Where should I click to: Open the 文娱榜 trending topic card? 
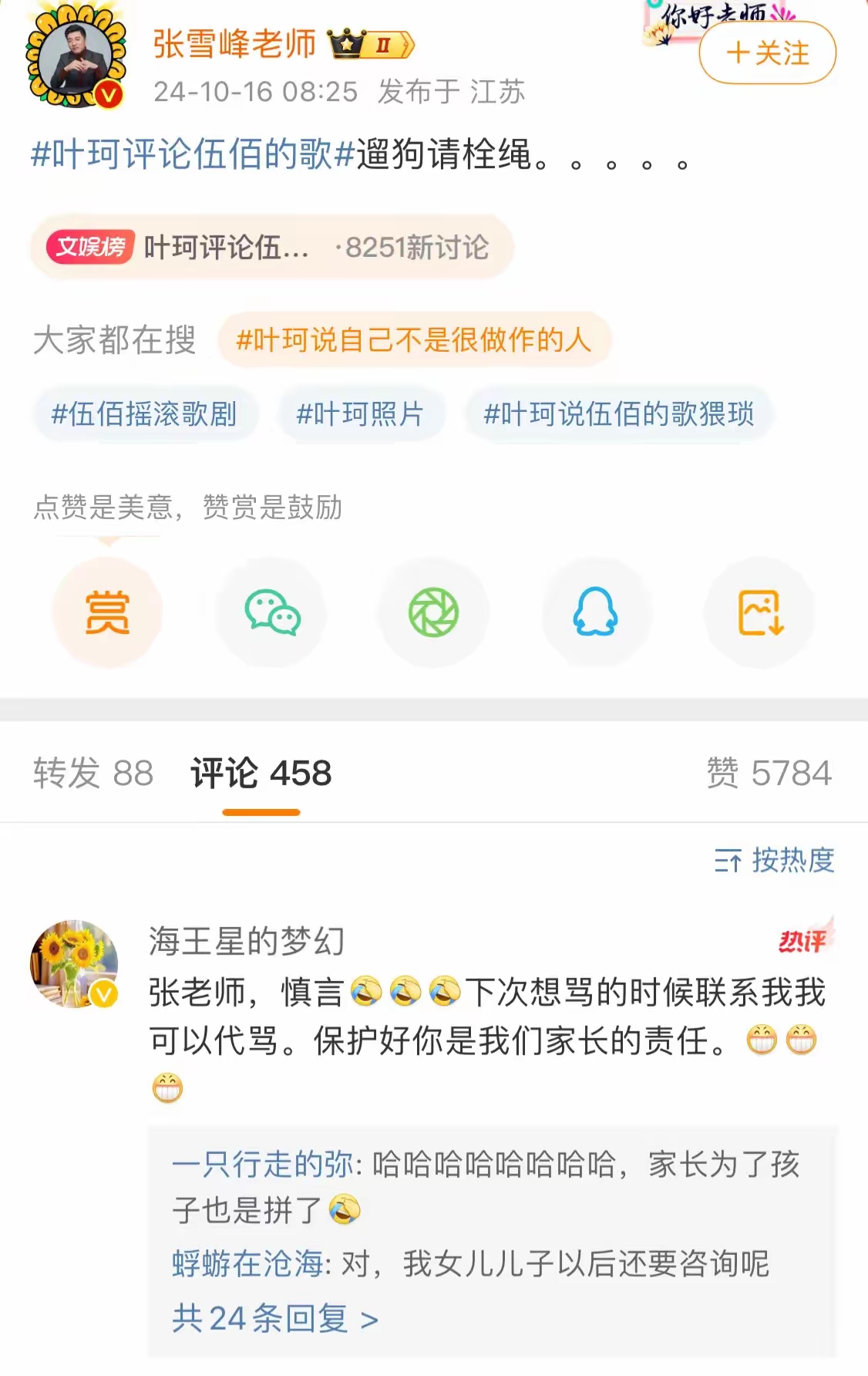tap(271, 248)
